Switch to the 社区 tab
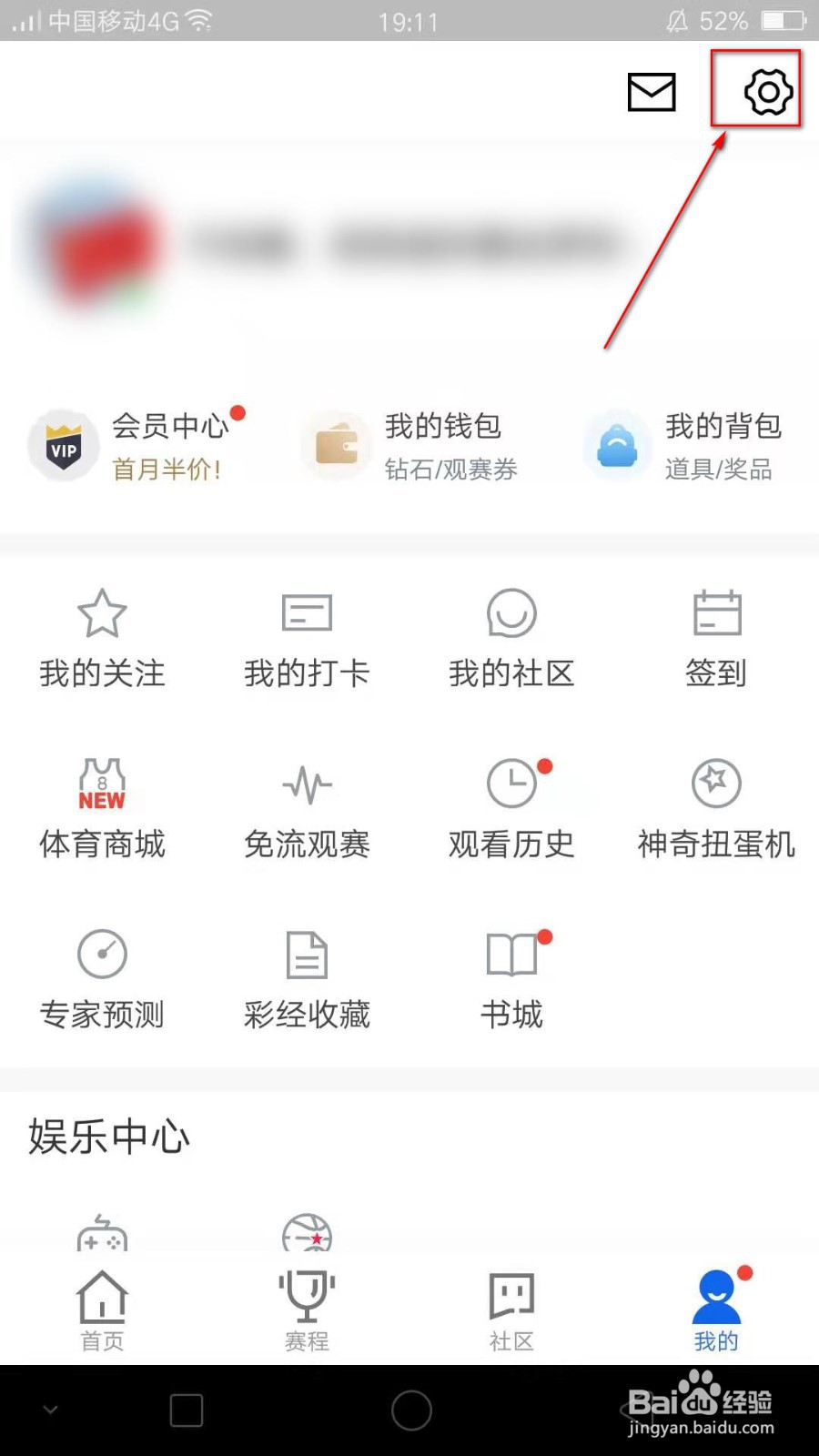 pyautogui.click(x=511, y=1310)
